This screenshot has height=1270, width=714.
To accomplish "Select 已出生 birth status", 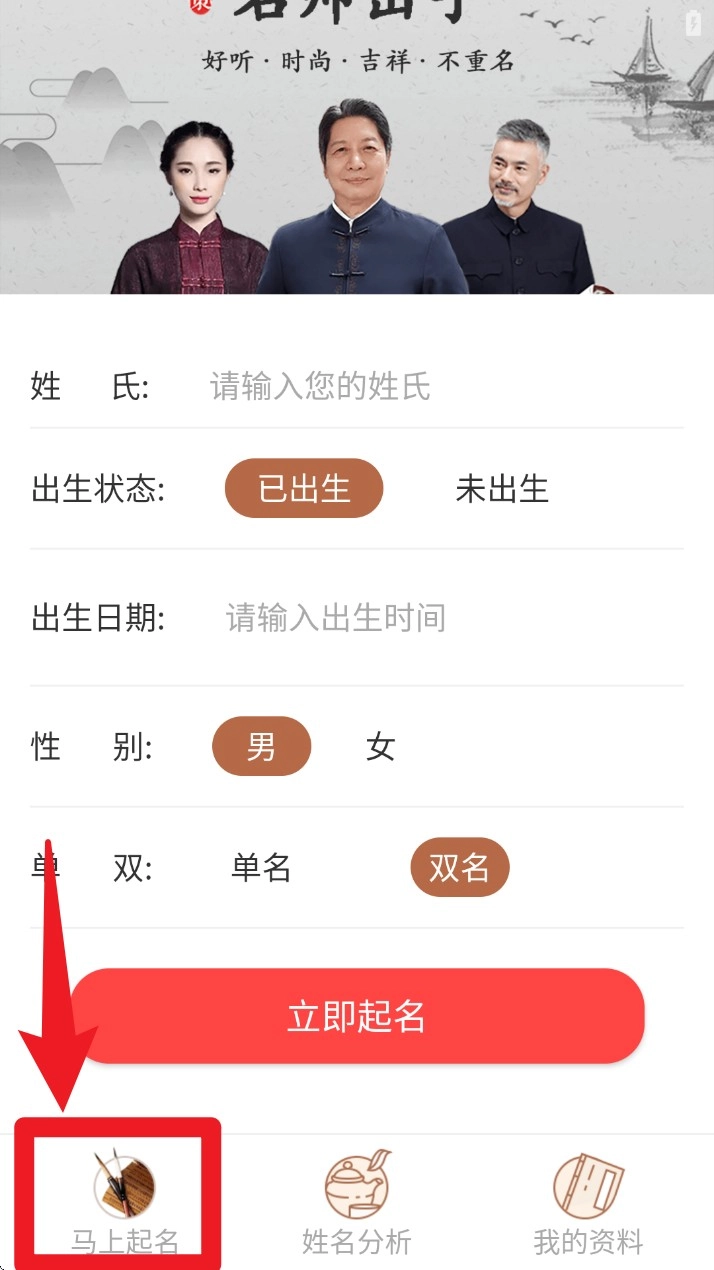I will point(304,489).
